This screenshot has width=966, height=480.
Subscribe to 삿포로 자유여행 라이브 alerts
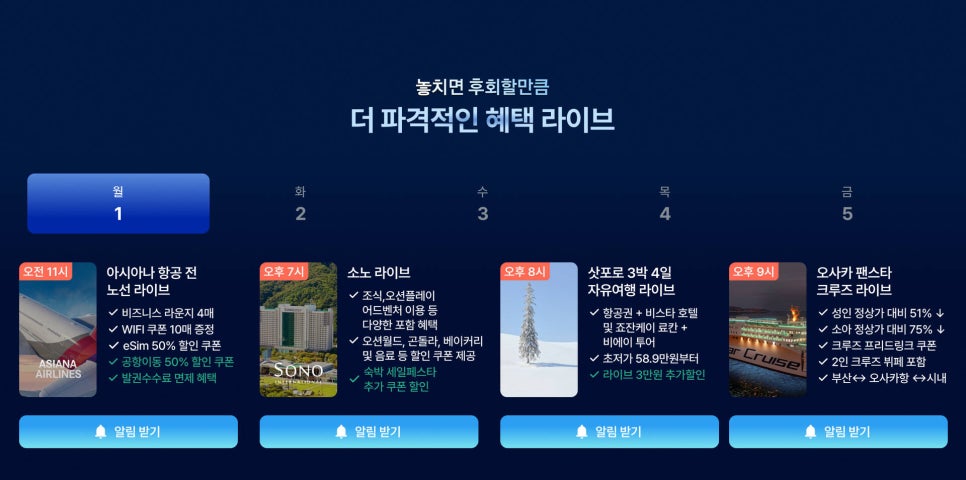point(609,432)
